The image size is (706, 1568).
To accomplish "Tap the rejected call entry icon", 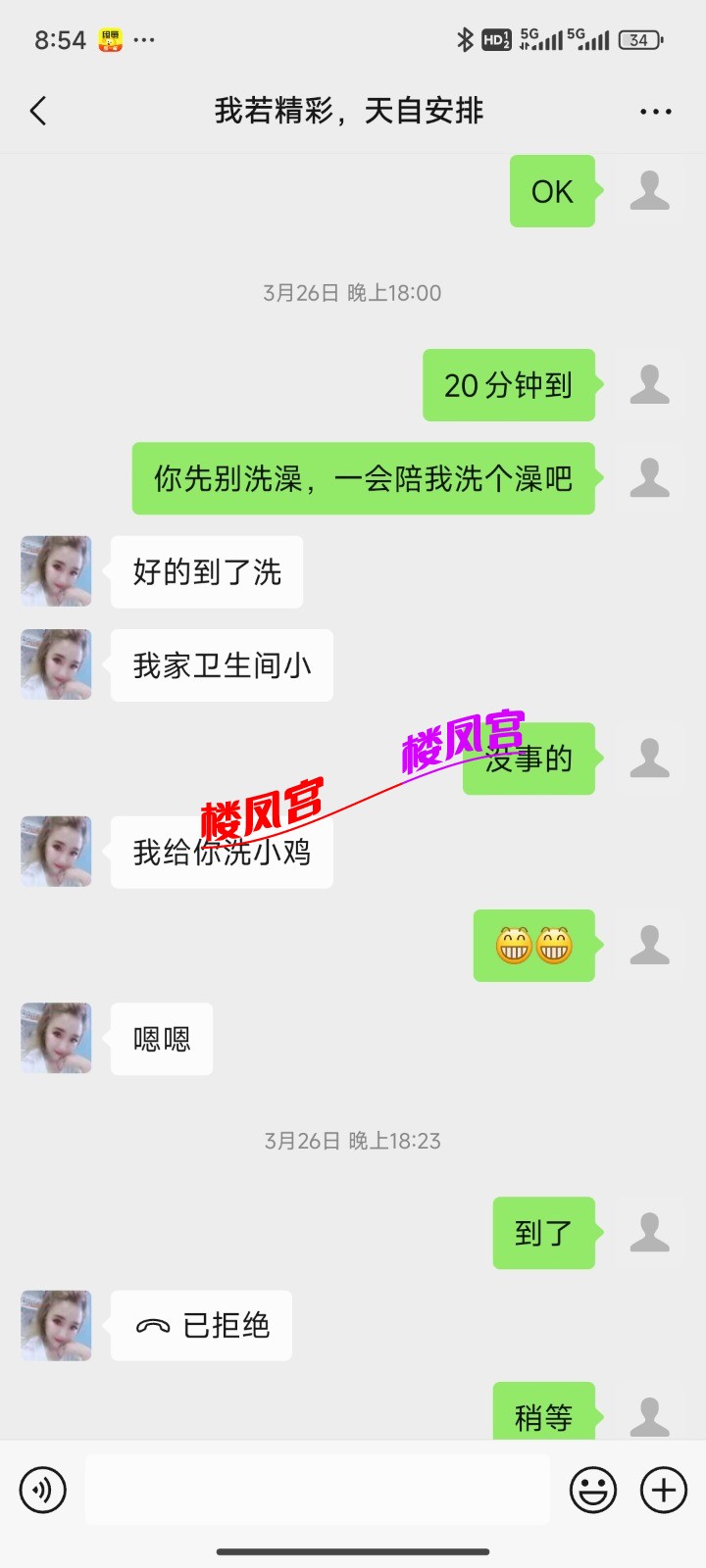I will tap(154, 1326).
